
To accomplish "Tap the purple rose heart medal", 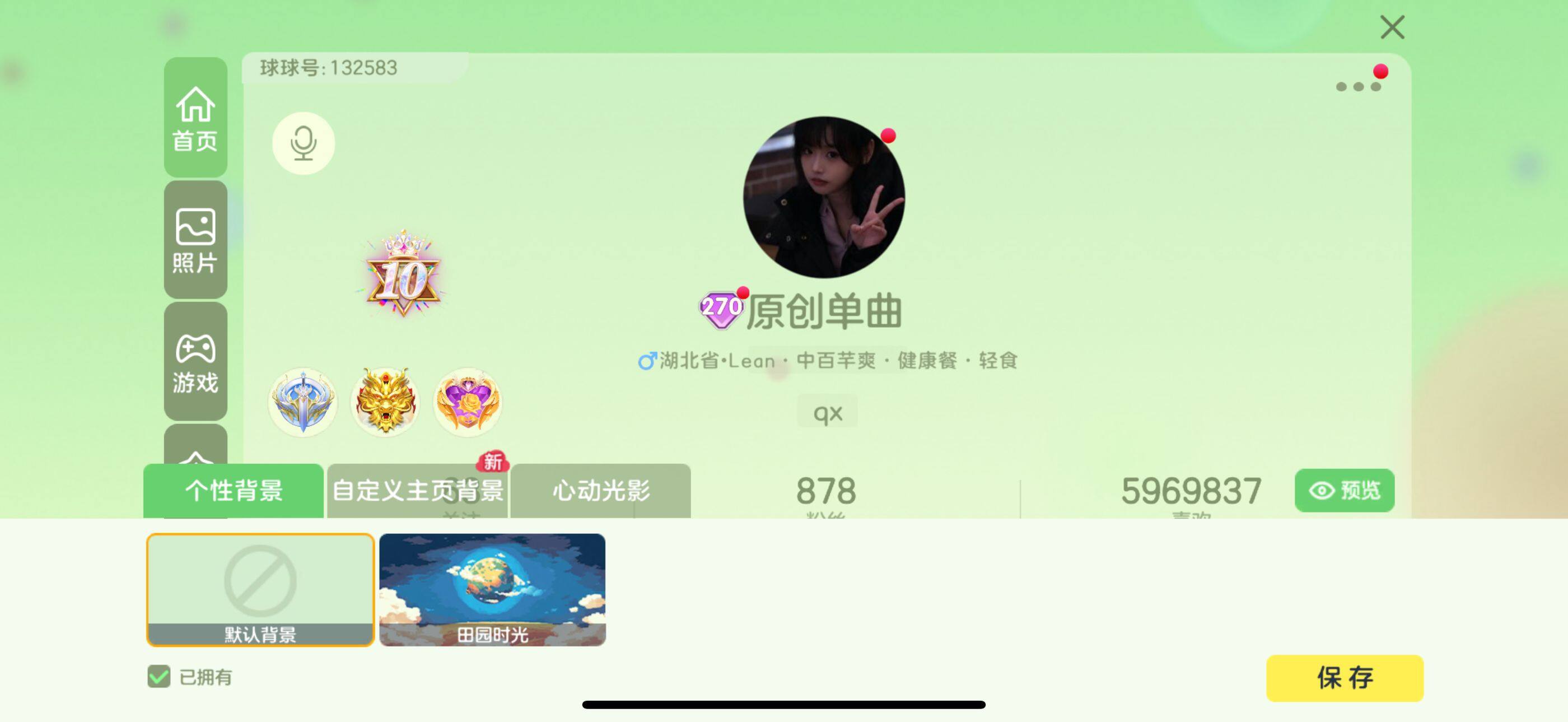I will [468, 402].
